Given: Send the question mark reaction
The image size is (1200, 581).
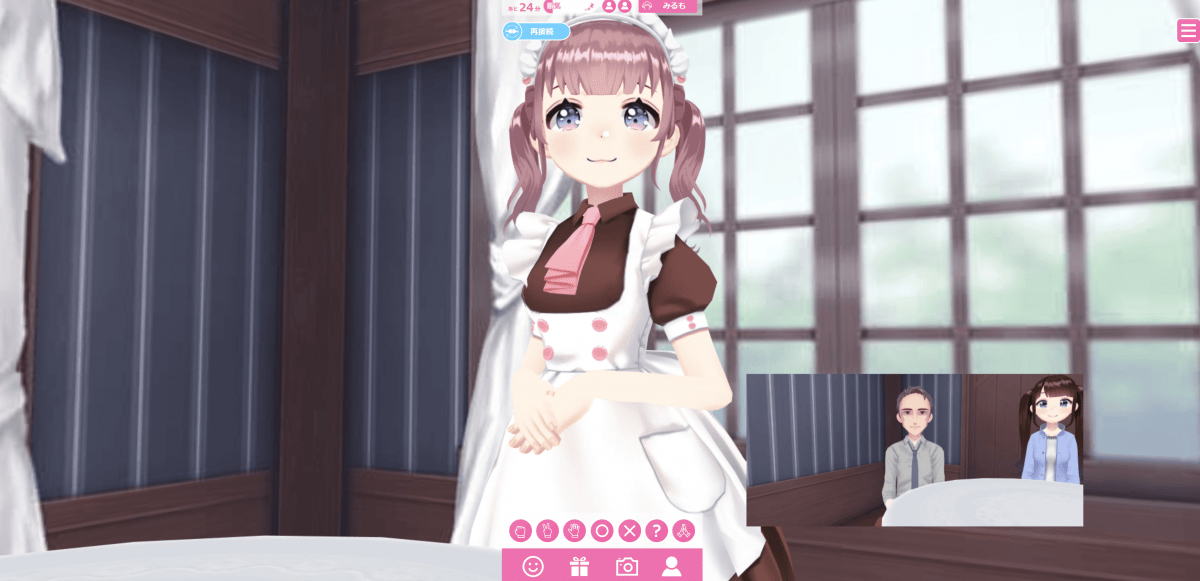Looking at the screenshot, I should tap(656, 531).
